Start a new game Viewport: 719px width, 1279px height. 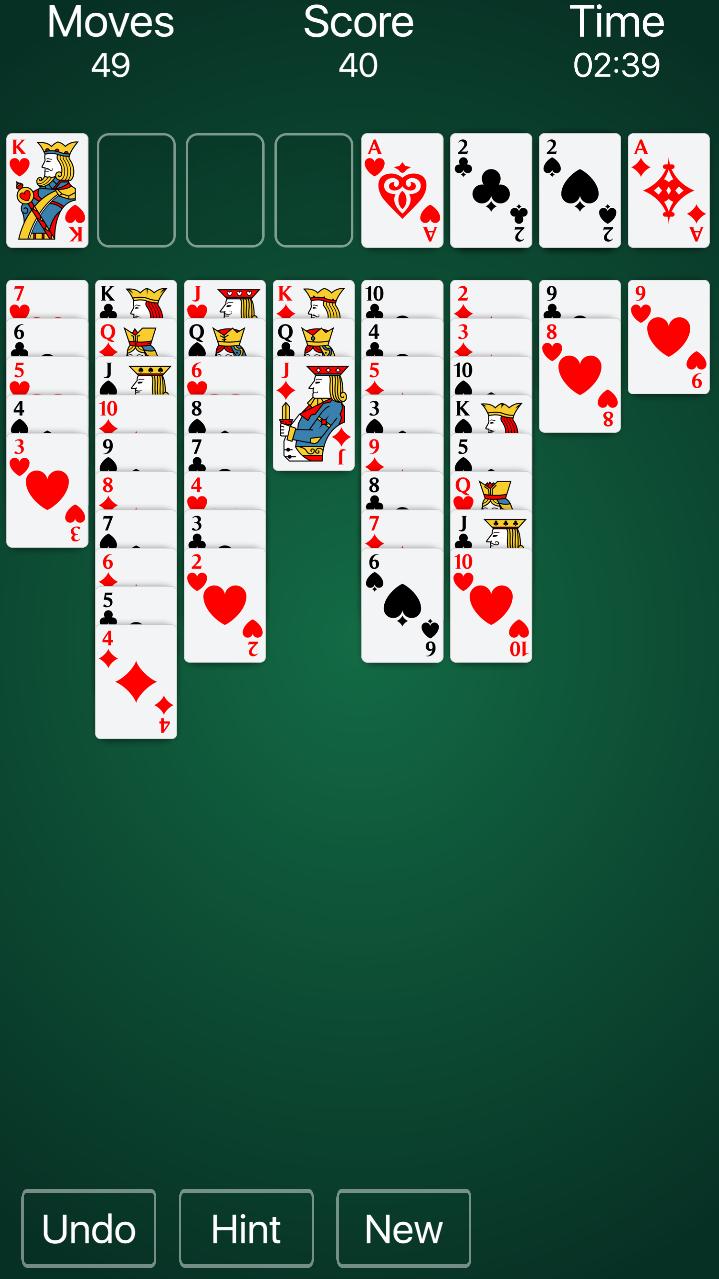pyautogui.click(x=403, y=1228)
